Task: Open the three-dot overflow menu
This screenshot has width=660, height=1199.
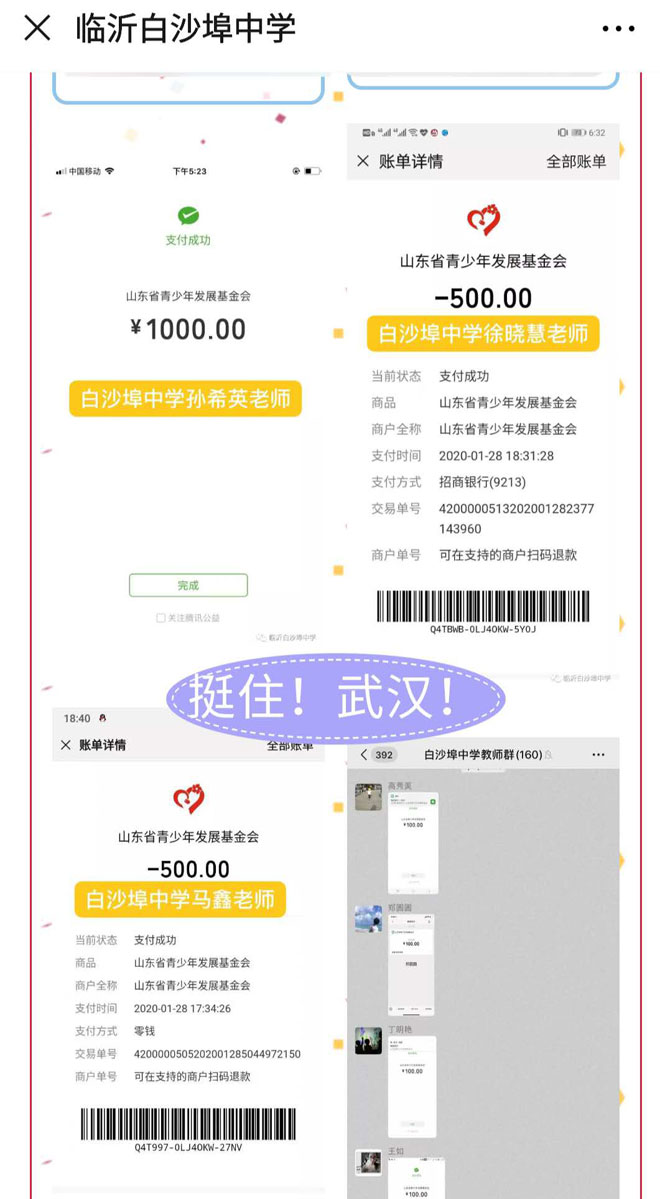Action: point(618,29)
